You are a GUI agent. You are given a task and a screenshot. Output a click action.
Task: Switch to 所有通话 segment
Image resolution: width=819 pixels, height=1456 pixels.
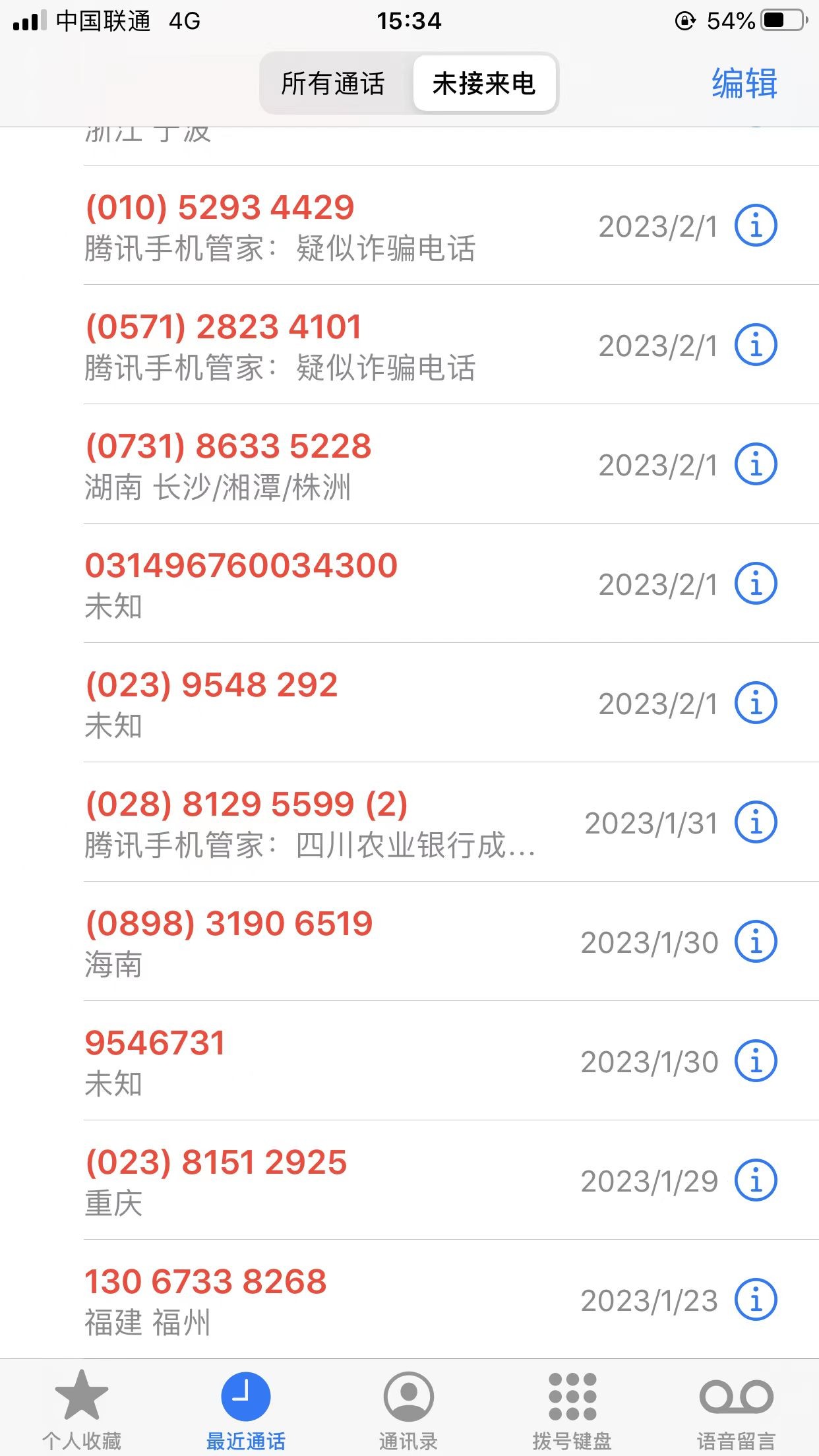point(333,84)
